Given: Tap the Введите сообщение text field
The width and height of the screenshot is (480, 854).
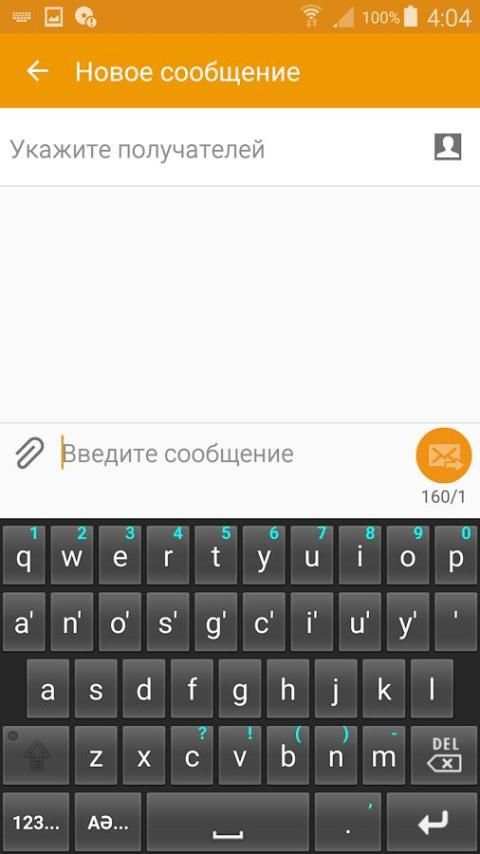Looking at the screenshot, I should pos(234,454).
